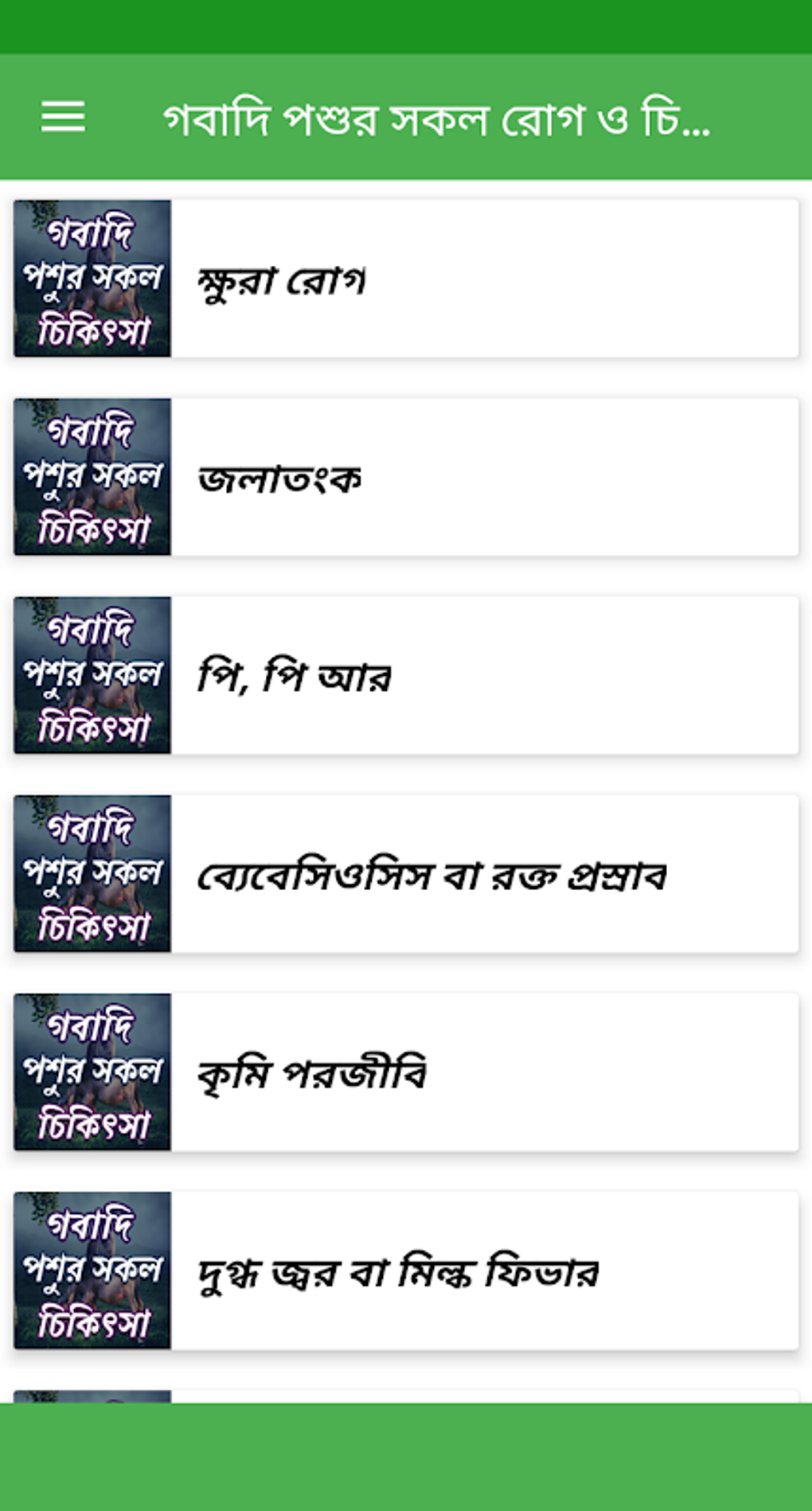
Task: Open the ক্ষুরা রোগ entry
Action: coord(406,279)
